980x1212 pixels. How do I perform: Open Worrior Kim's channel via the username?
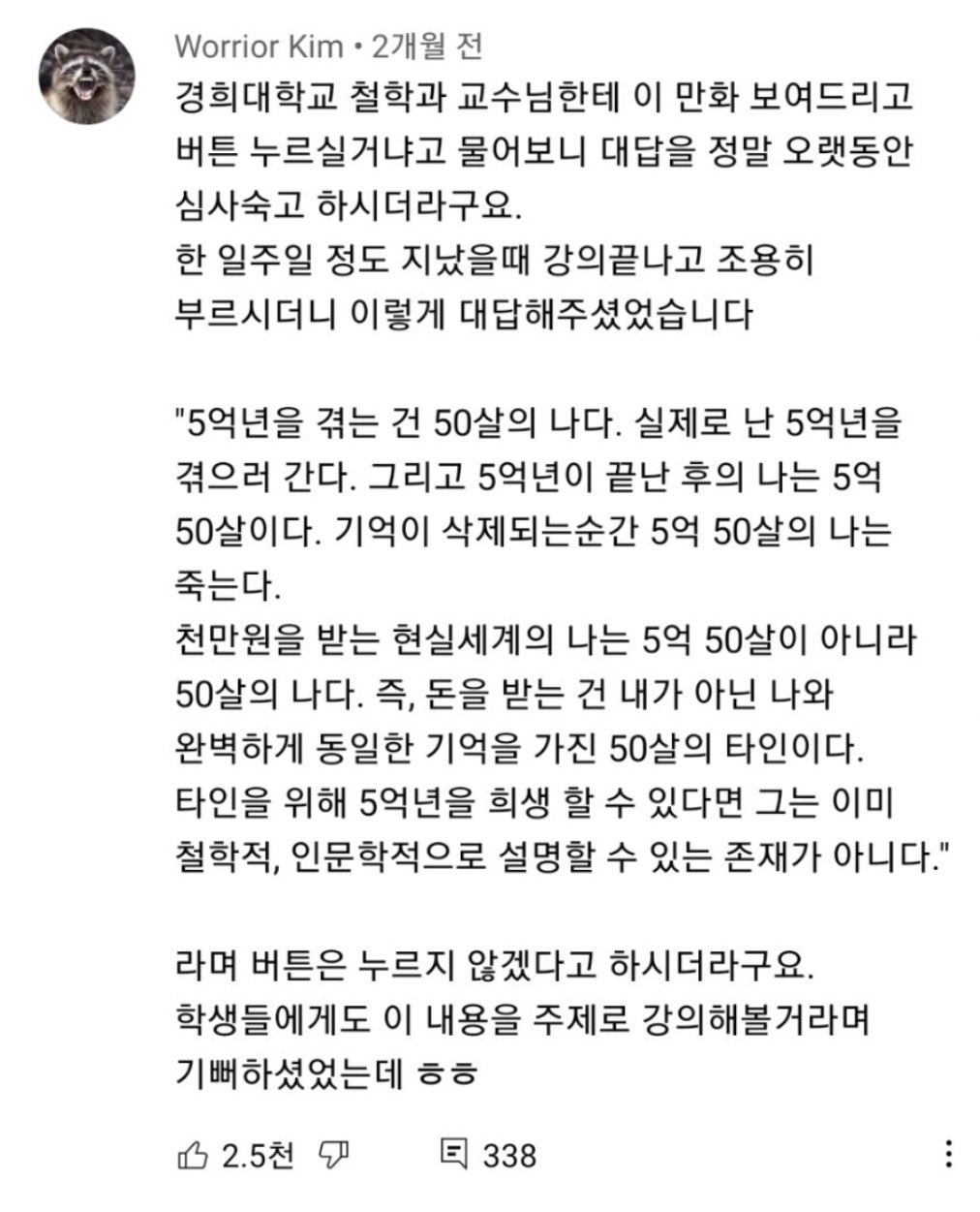[x=258, y=46]
